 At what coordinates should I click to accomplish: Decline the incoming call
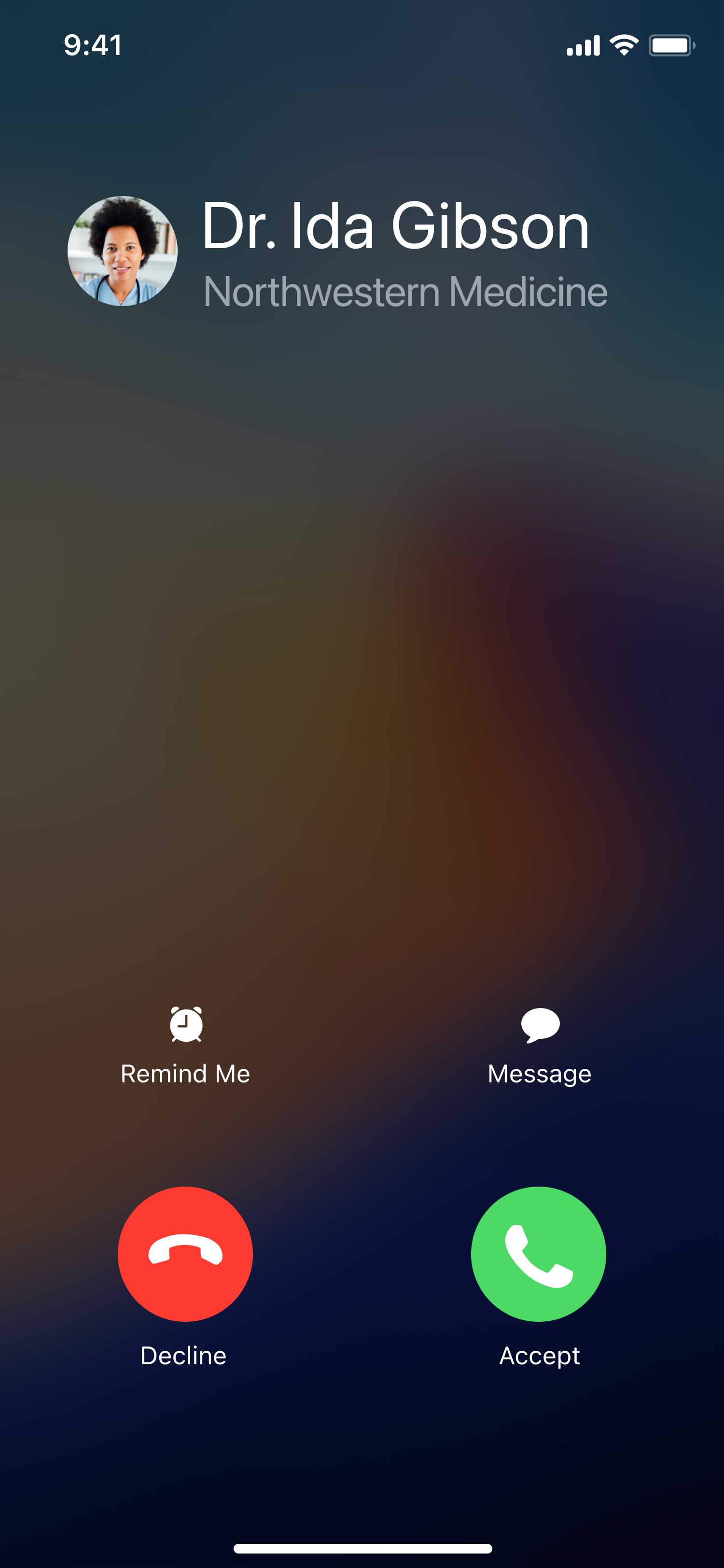(185, 1254)
